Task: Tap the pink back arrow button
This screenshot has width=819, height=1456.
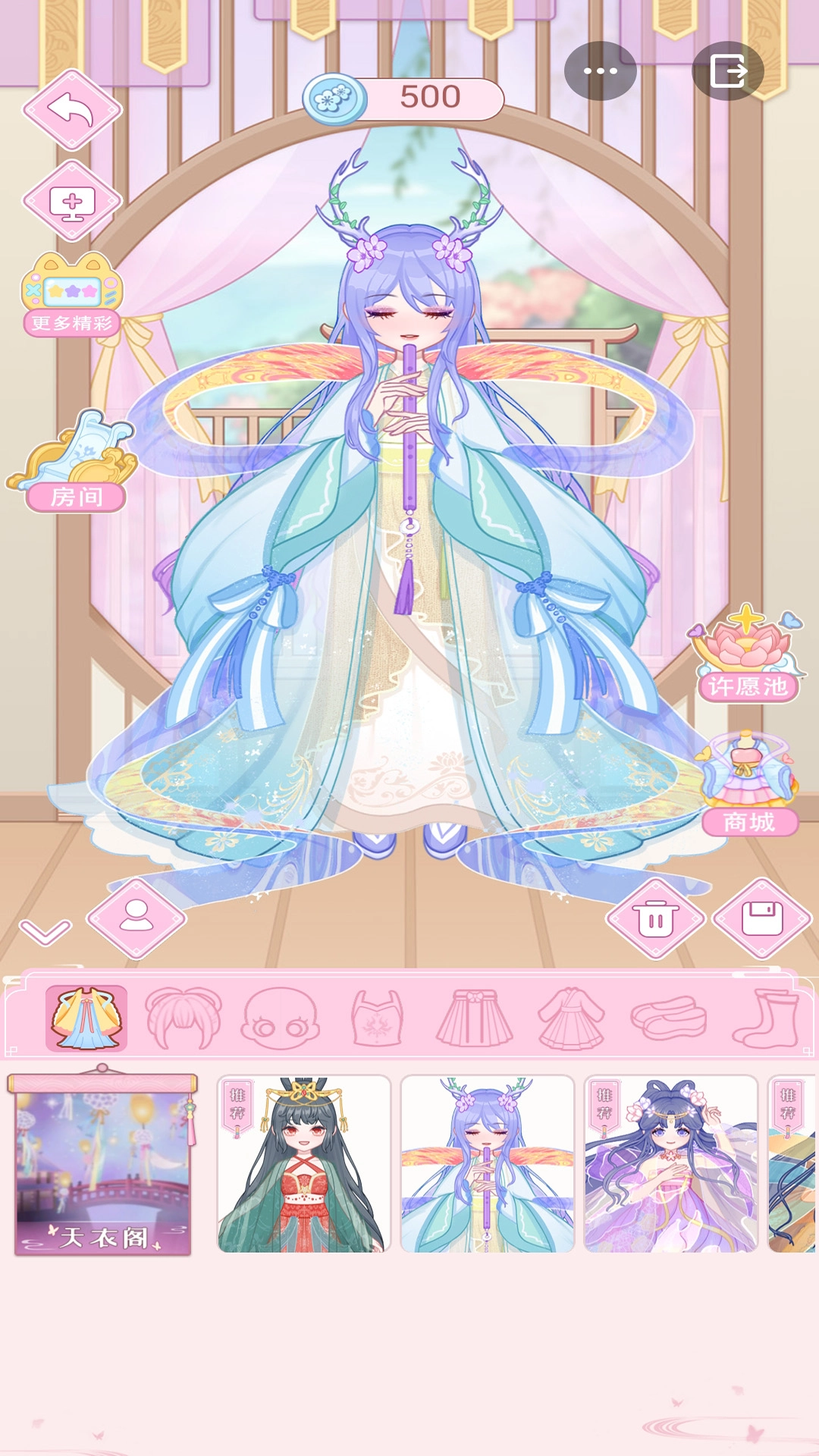Action: click(72, 111)
